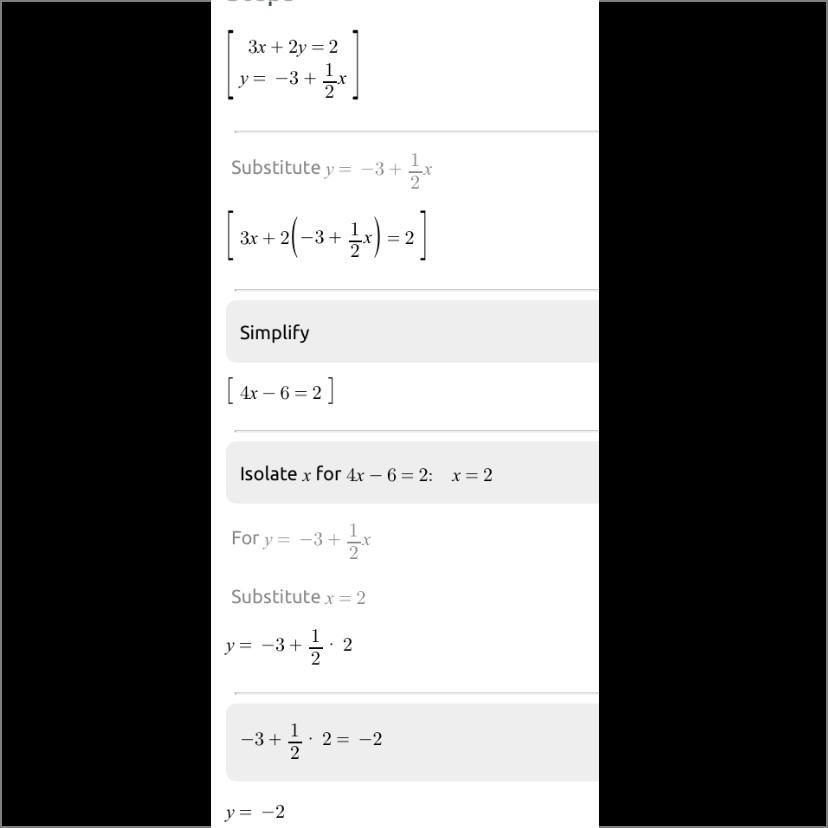Expand the Isolate x for 4x − 6 = 2 step
The width and height of the screenshot is (828, 828).
[410, 474]
